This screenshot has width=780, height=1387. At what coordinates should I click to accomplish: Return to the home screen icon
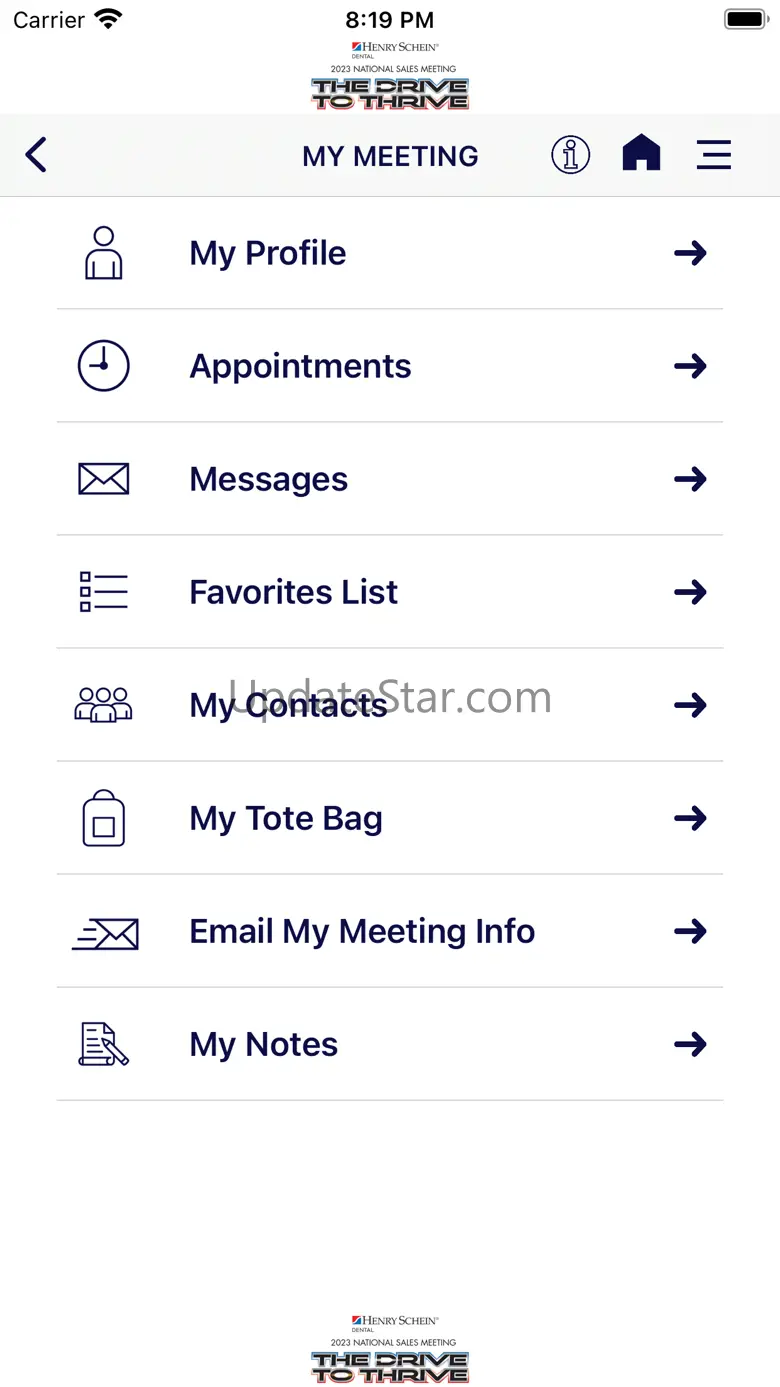tap(641, 154)
